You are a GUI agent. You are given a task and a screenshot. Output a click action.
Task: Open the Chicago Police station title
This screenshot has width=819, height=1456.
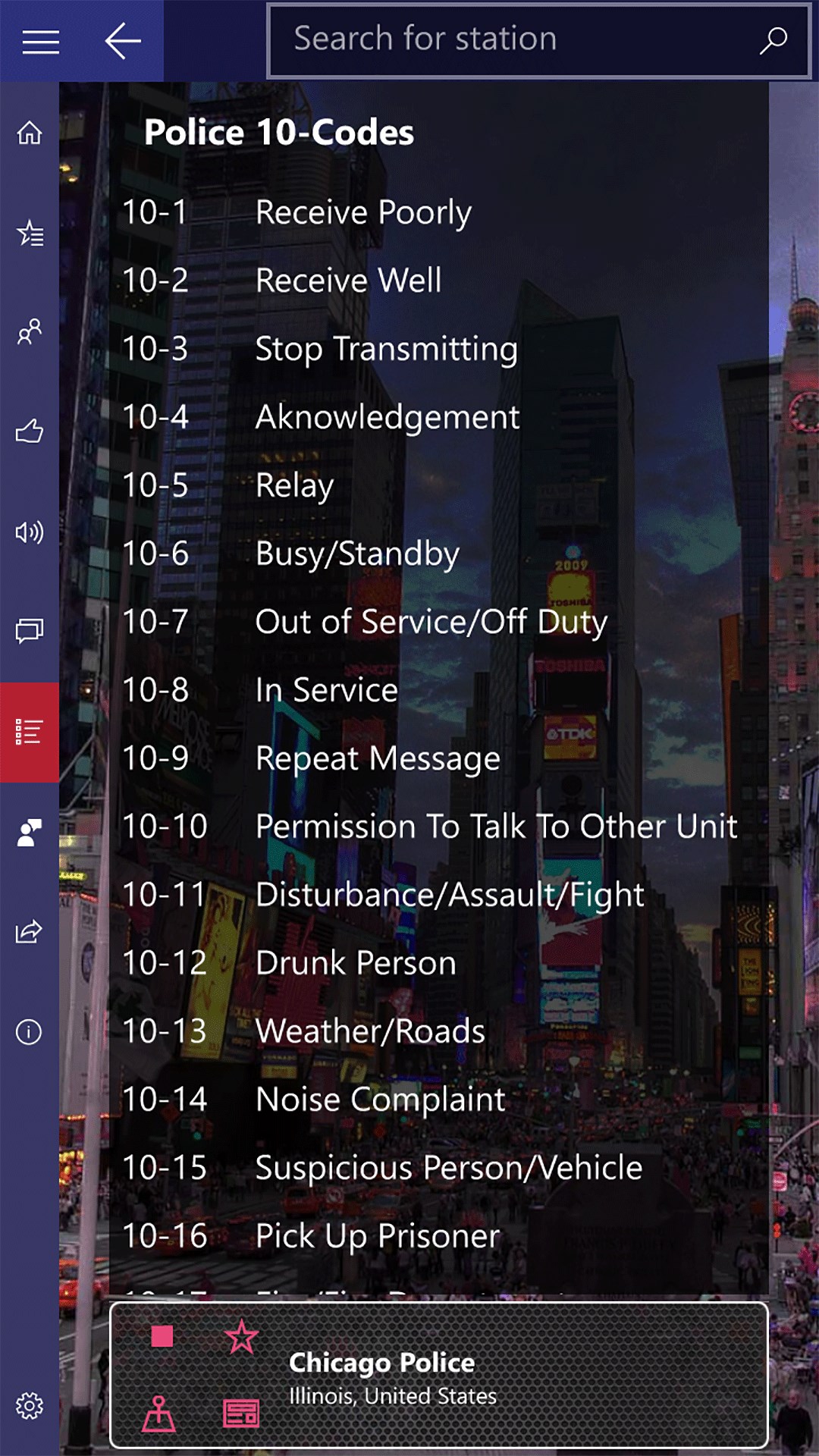[381, 1363]
